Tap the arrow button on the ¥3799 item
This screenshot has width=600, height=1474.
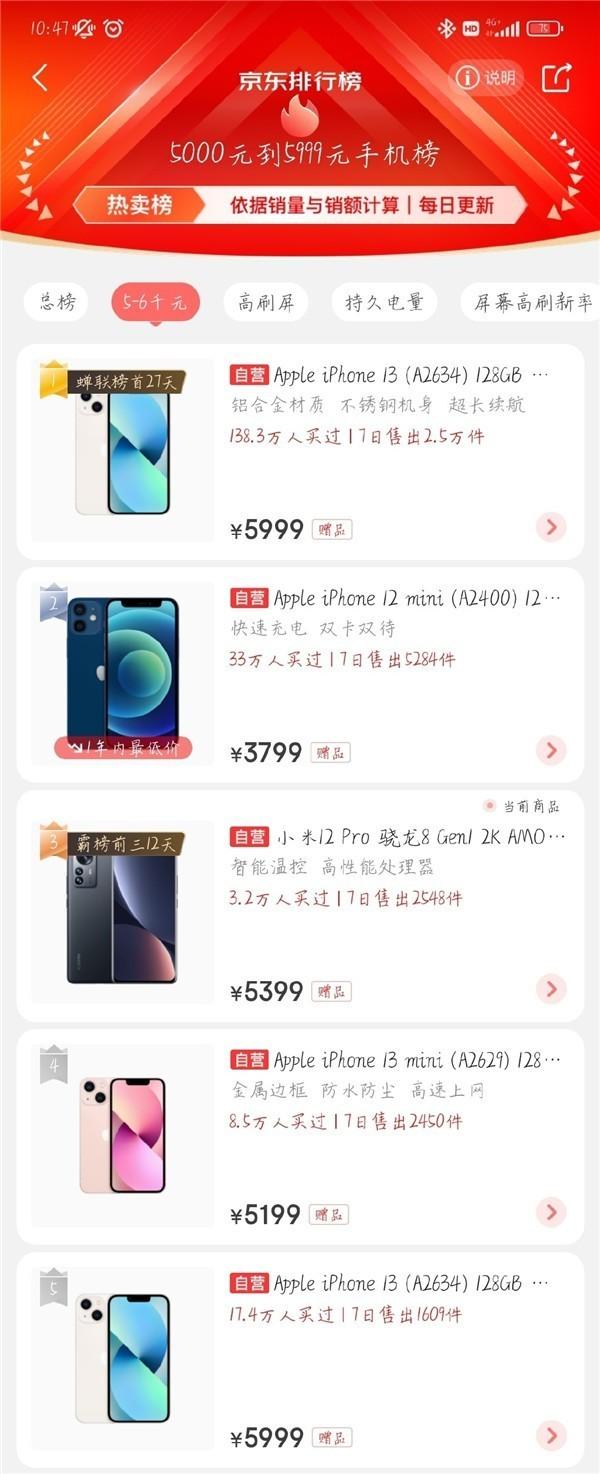tap(551, 750)
